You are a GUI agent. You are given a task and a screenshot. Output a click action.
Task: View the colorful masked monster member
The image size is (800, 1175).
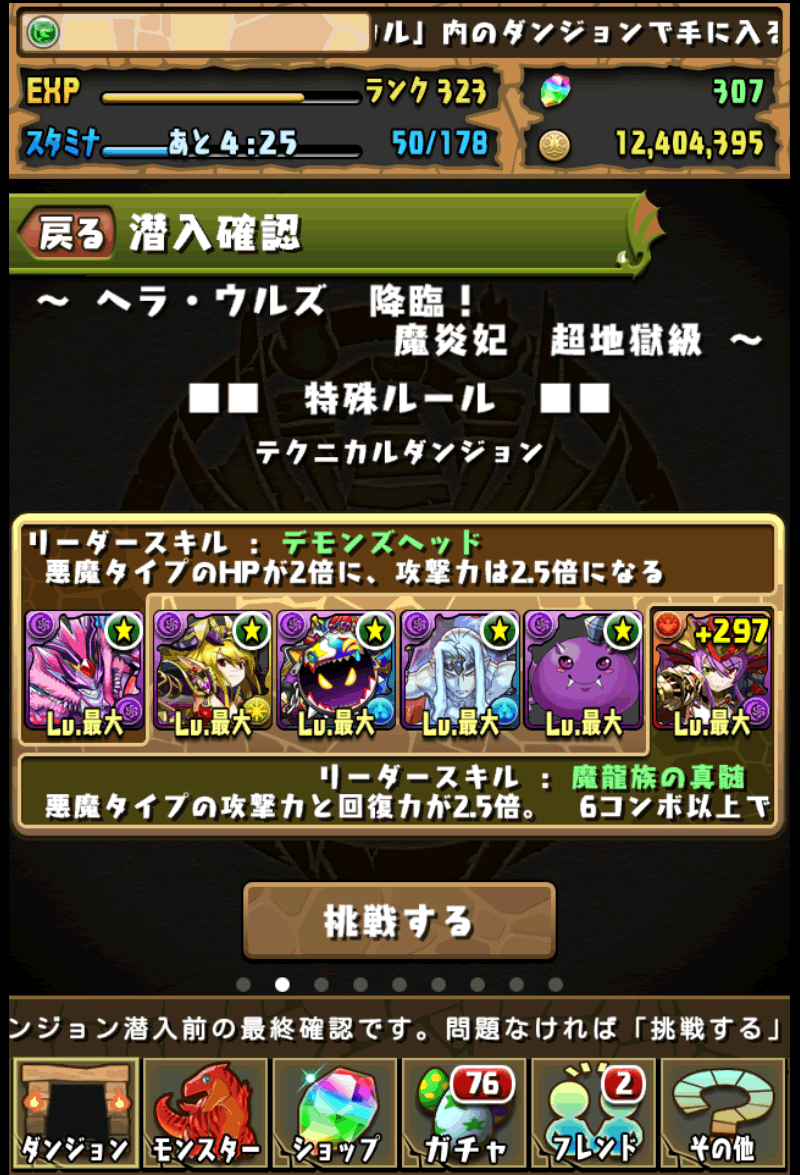pos(336,672)
